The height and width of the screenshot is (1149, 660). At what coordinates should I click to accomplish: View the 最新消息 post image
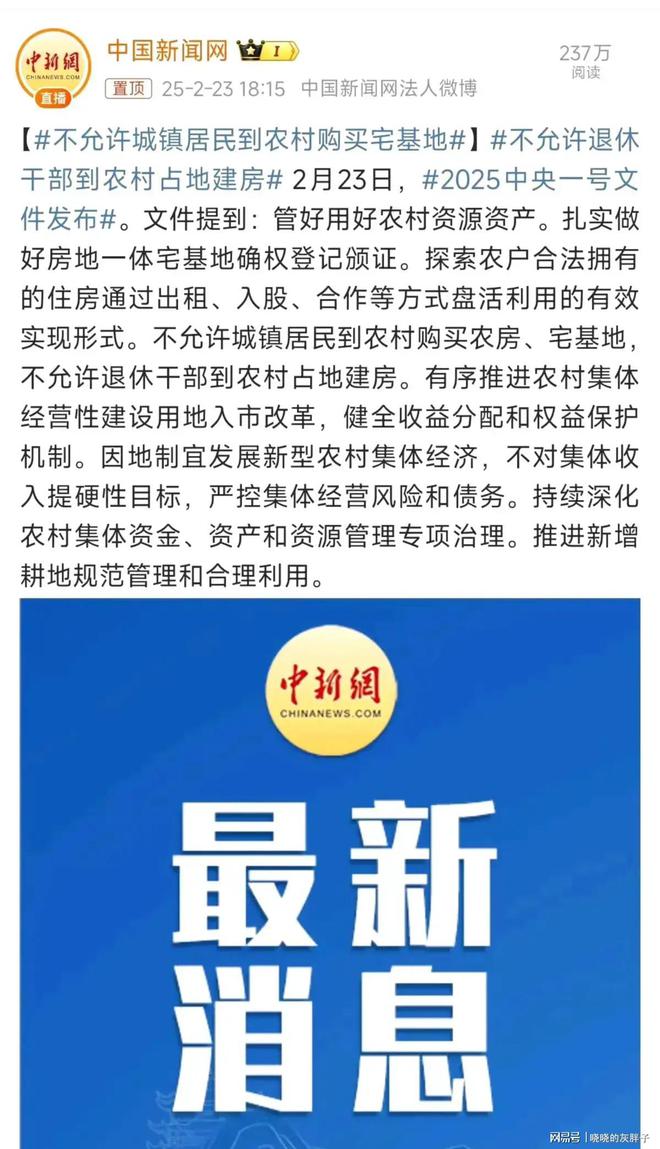(x=330, y=870)
